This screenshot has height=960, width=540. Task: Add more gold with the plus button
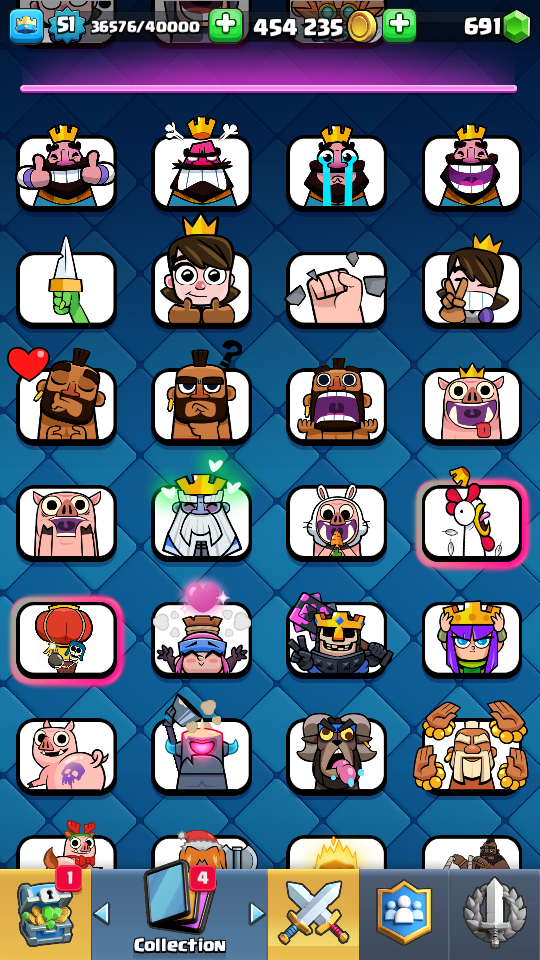(399, 26)
